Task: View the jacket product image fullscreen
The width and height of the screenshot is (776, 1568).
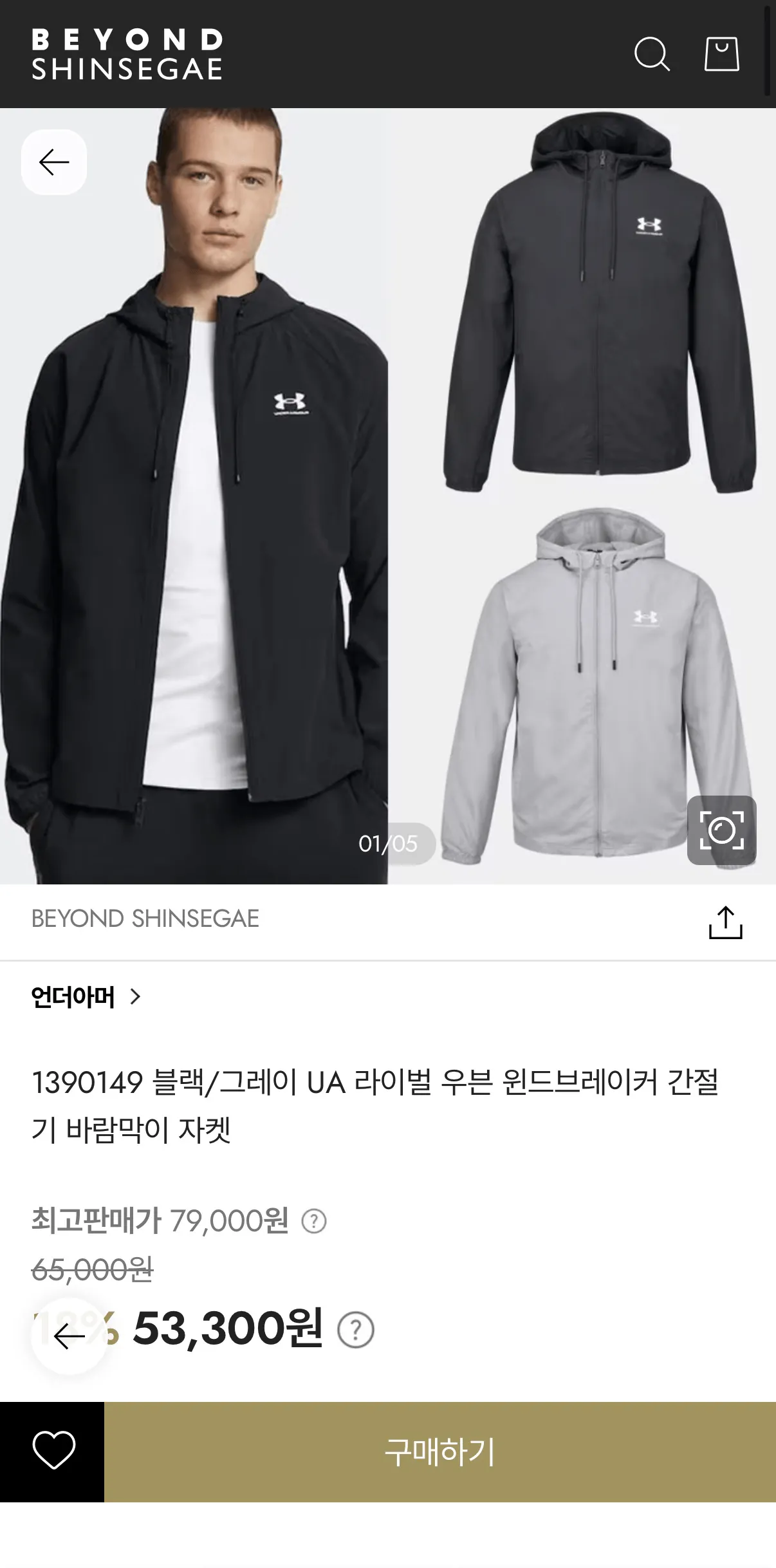Action: (388, 496)
